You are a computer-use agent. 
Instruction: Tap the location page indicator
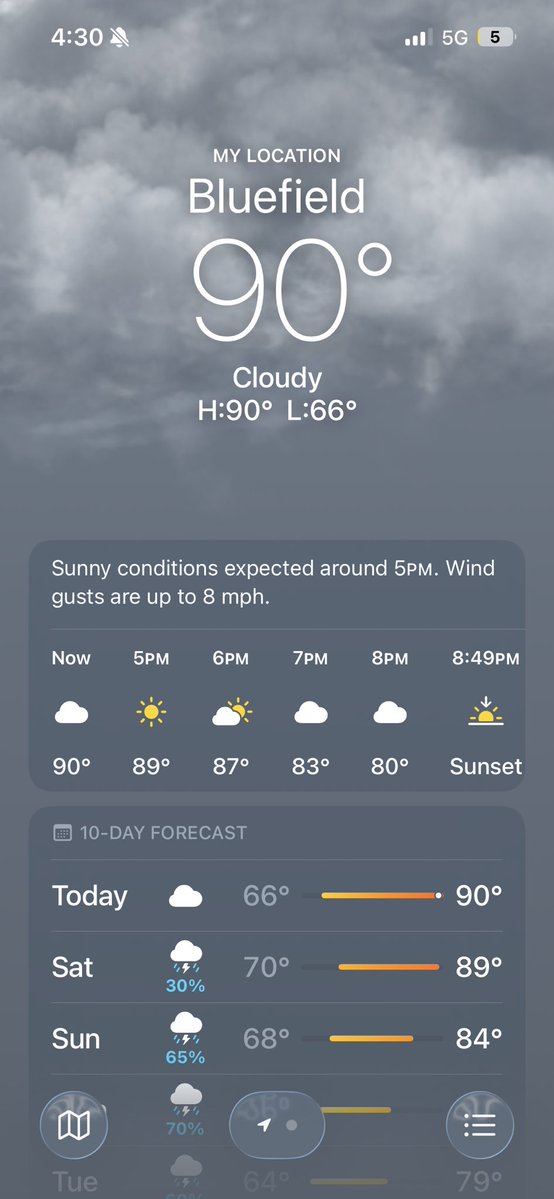pyautogui.click(x=277, y=1125)
